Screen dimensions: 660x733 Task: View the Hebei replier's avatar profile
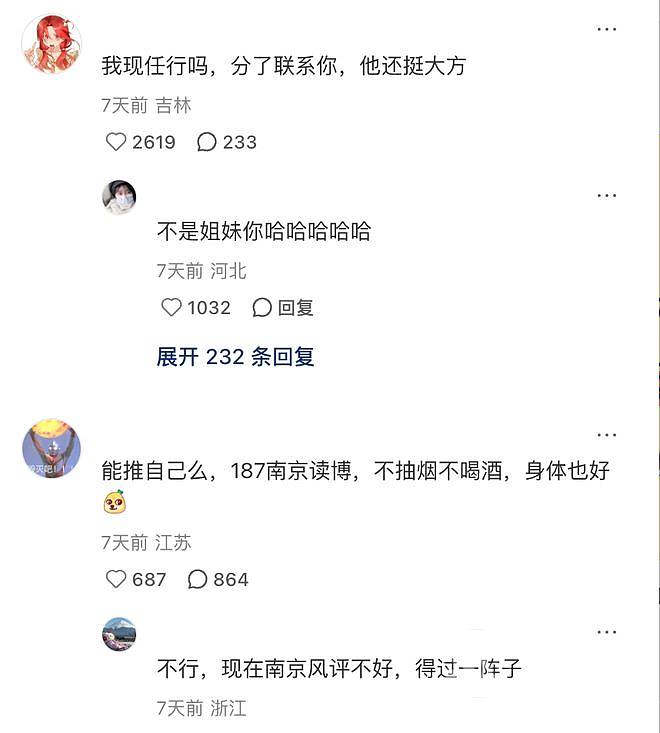119,197
